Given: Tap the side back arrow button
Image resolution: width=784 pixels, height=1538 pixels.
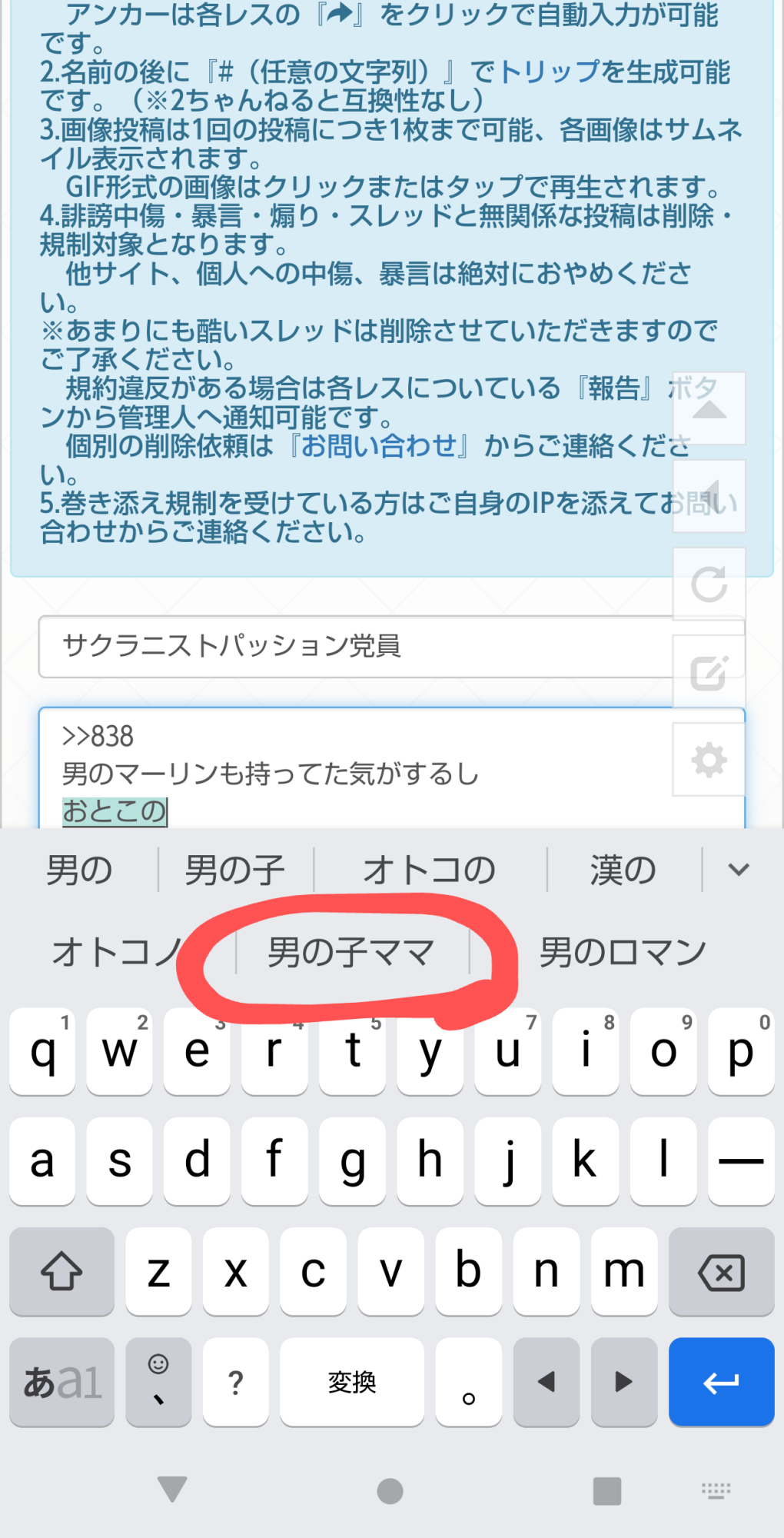Looking at the screenshot, I should (709, 496).
